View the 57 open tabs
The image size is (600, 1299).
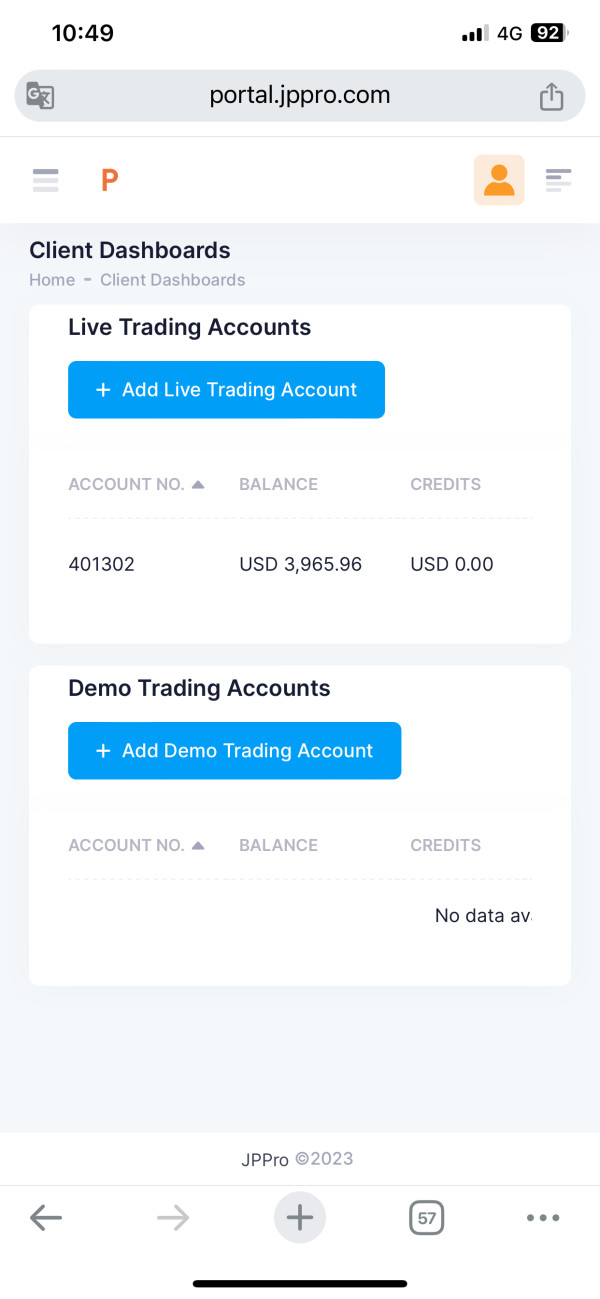427,1218
